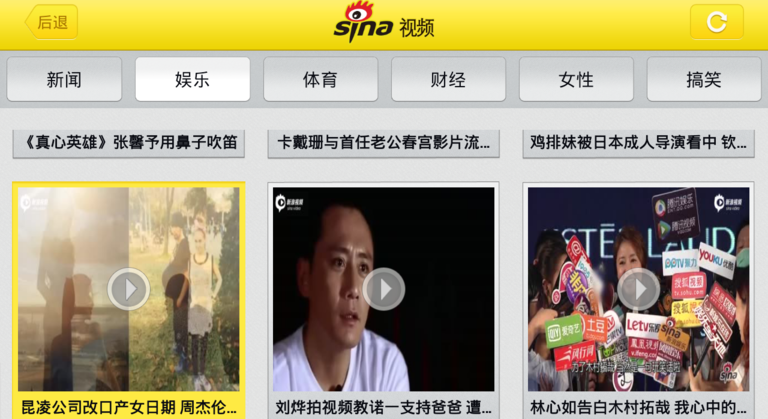768x419 pixels.
Task: Select the 娱乐 tab
Action: (x=192, y=80)
